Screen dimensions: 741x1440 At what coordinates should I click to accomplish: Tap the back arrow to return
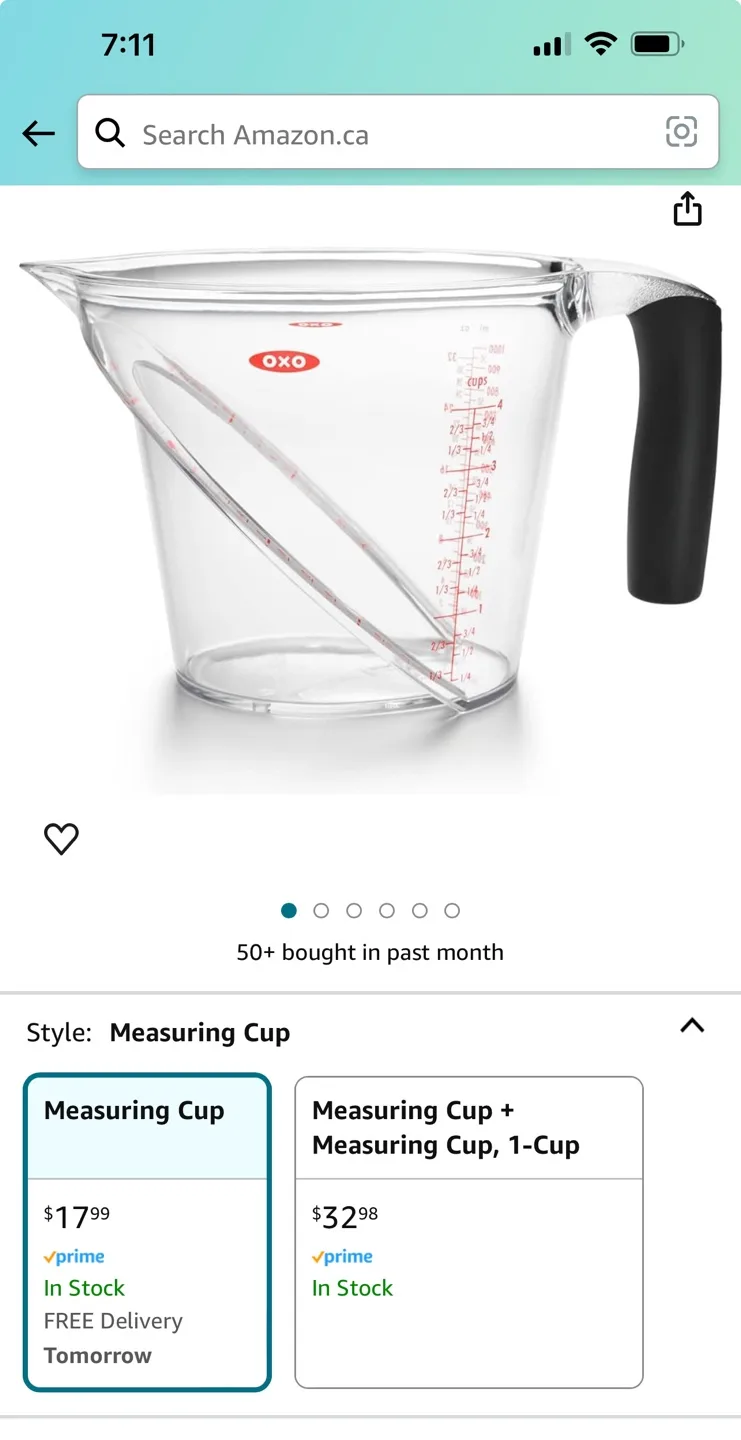[38, 133]
